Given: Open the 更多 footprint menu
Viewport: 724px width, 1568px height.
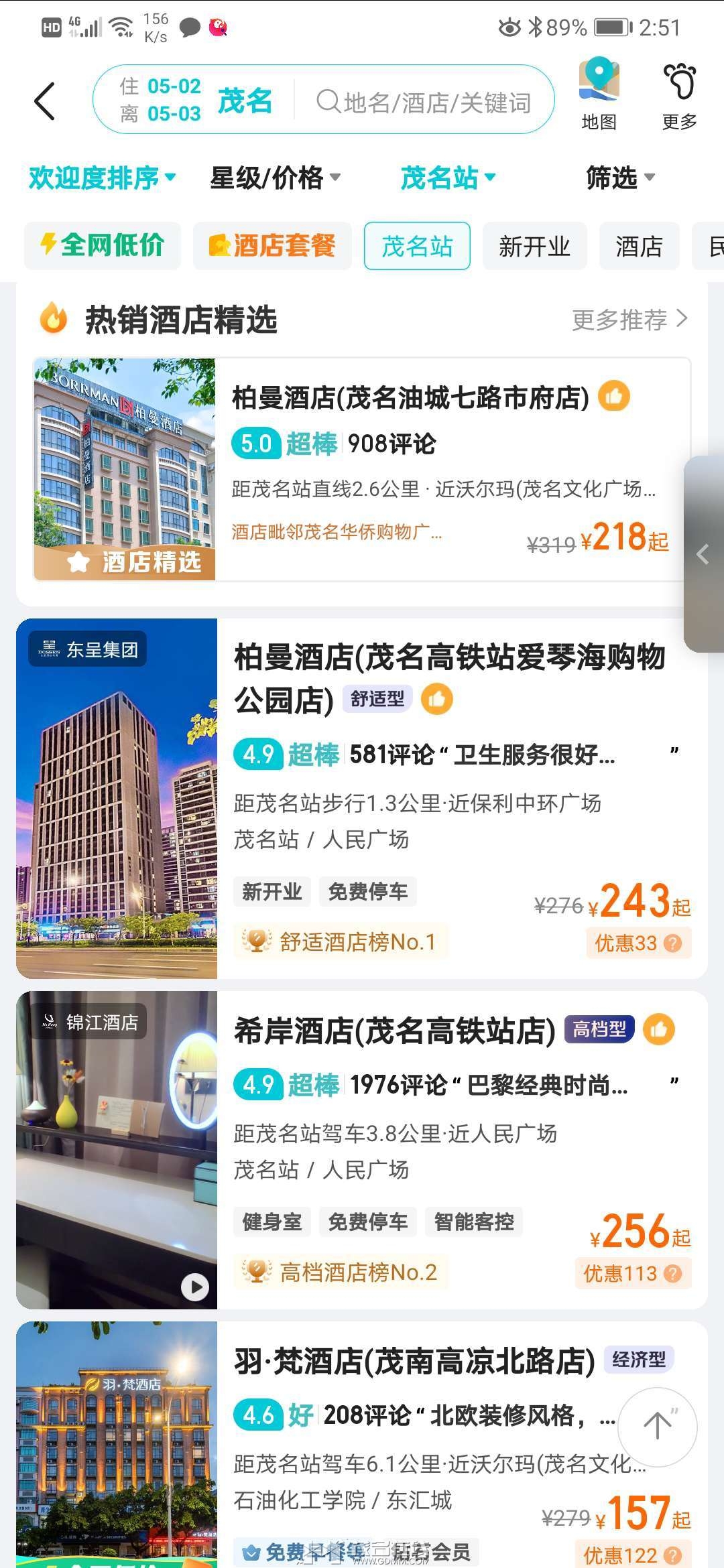Looking at the screenshot, I should 680,94.
